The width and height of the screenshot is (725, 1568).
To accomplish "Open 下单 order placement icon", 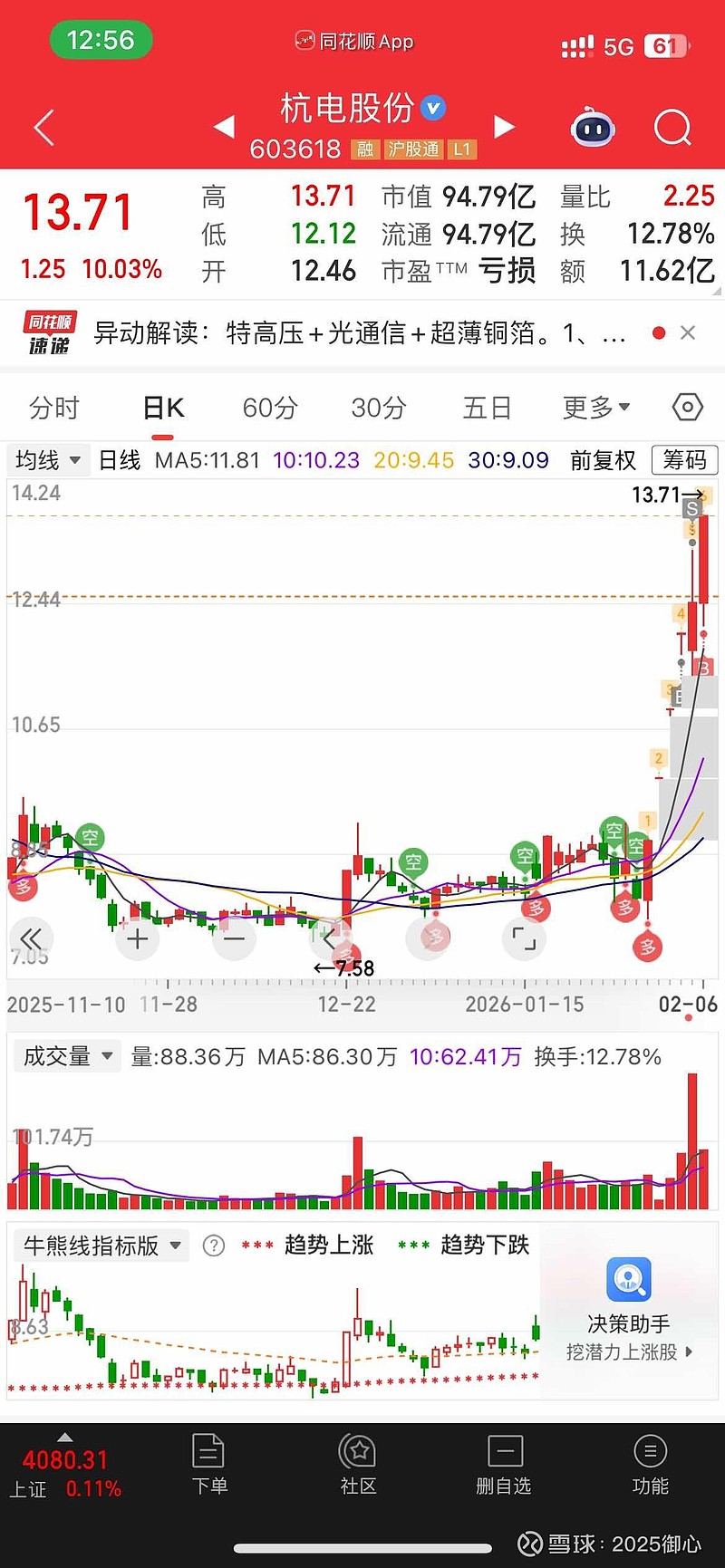I will click(208, 1462).
